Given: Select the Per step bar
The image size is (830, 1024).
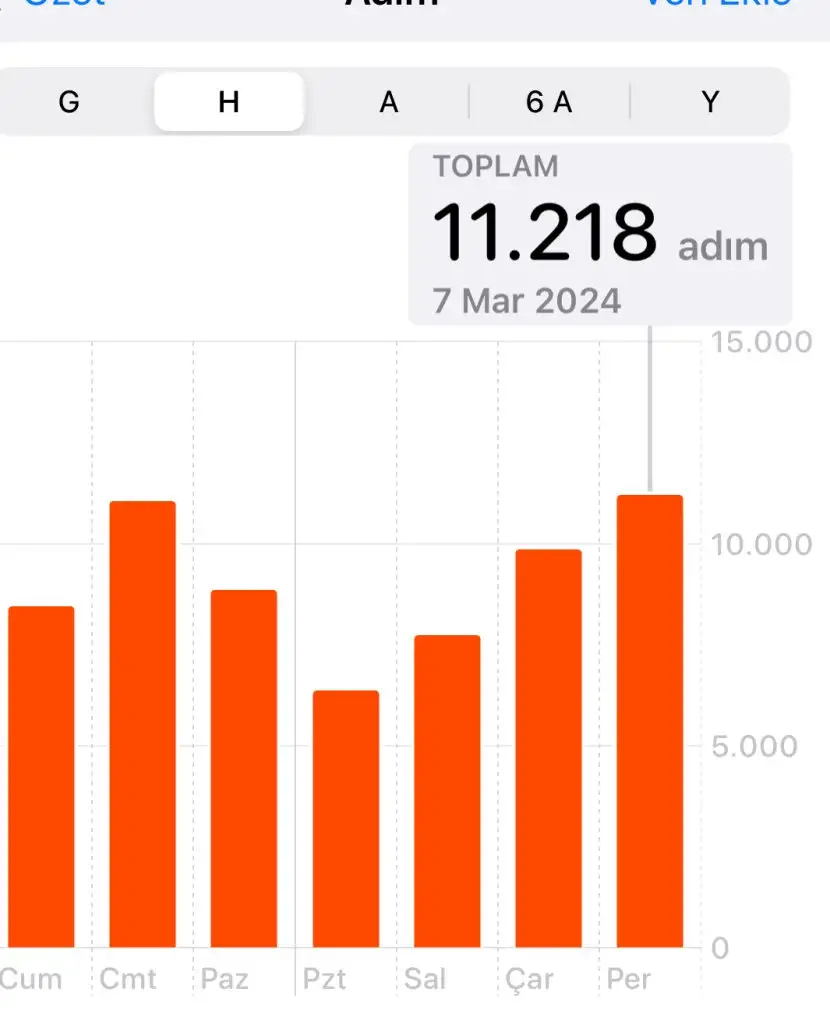Looking at the screenshot, I should pyautogui.click(x=650, y=721).
